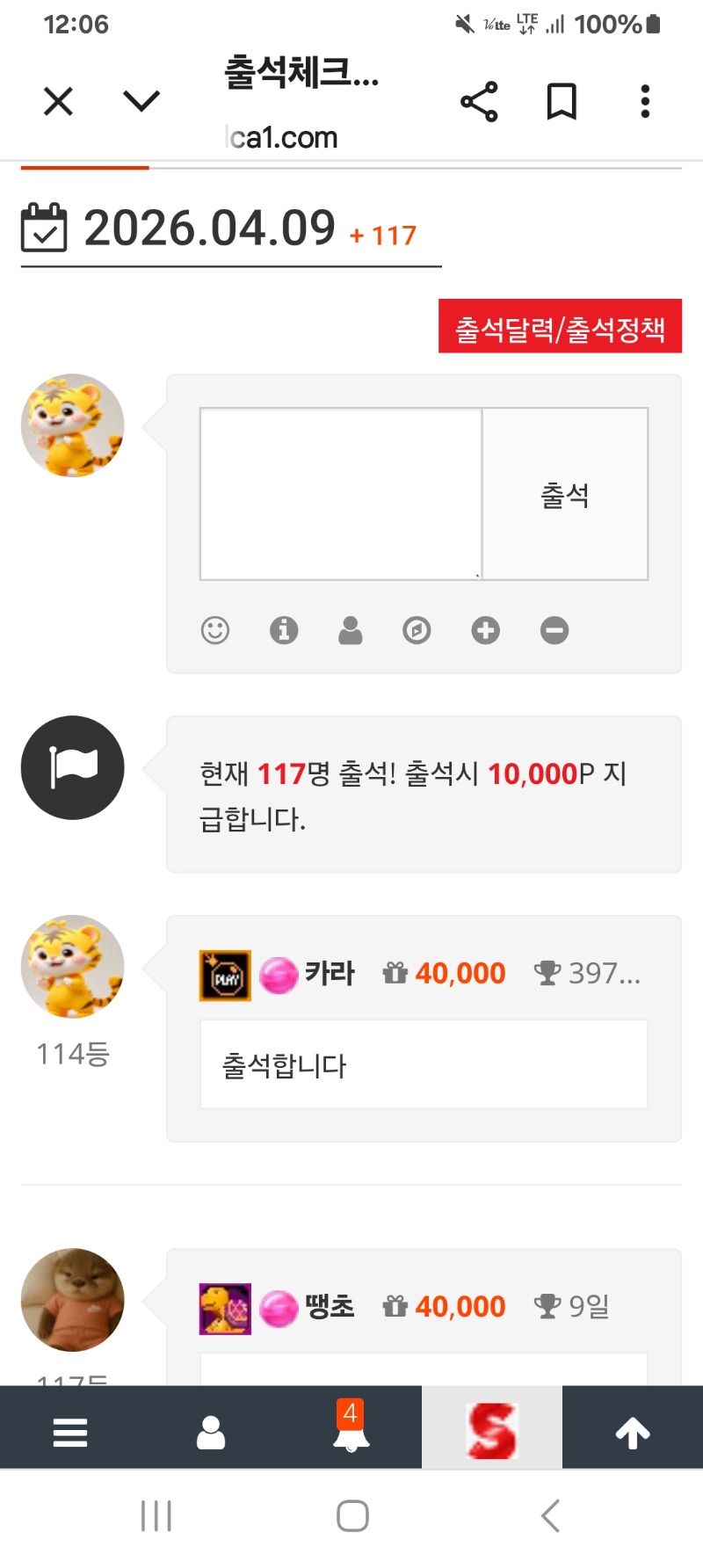
Task: Share this page
Action: pos(479,102)
